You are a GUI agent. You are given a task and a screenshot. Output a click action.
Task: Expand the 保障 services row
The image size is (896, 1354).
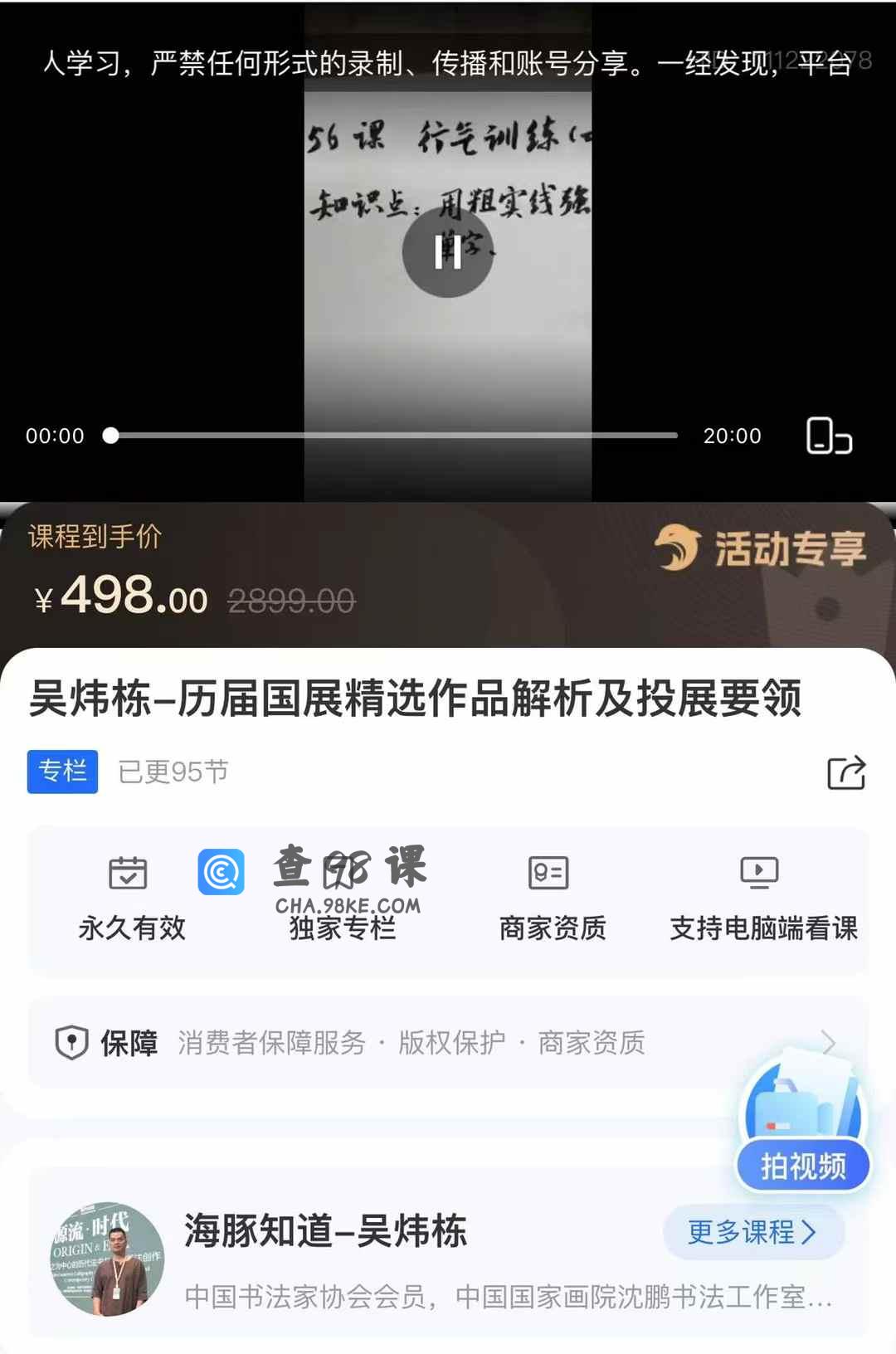pyautogui.click(x=448, y=1043)
